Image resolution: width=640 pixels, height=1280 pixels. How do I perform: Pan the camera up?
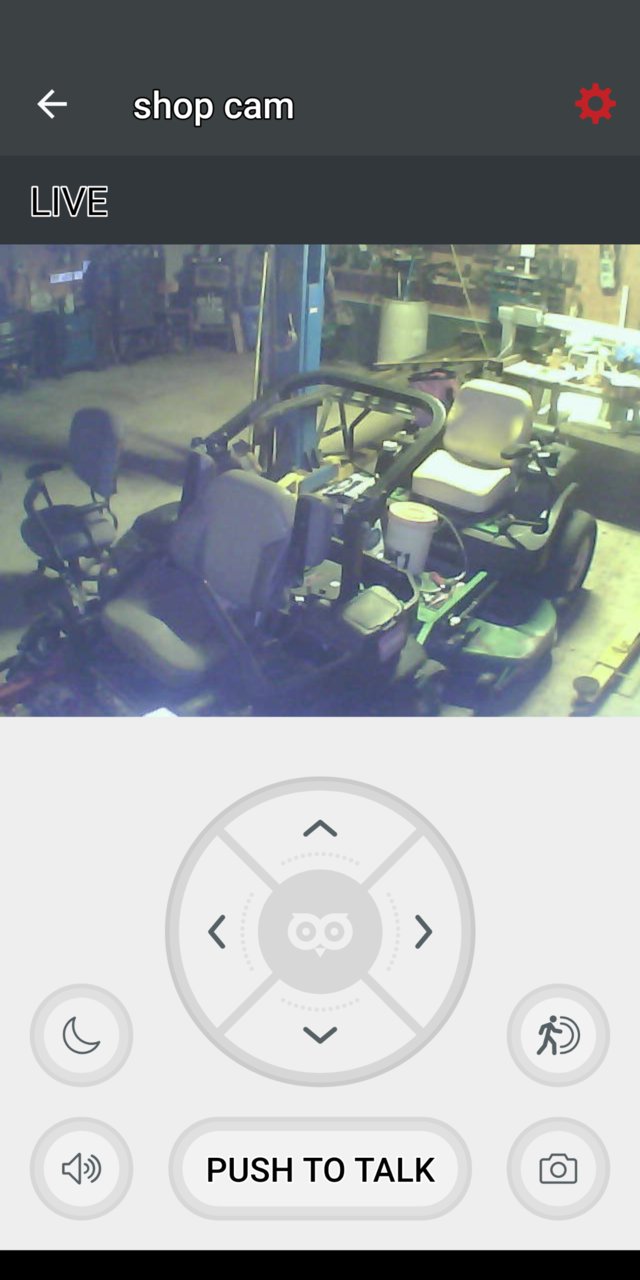click(x=320, y=828)
